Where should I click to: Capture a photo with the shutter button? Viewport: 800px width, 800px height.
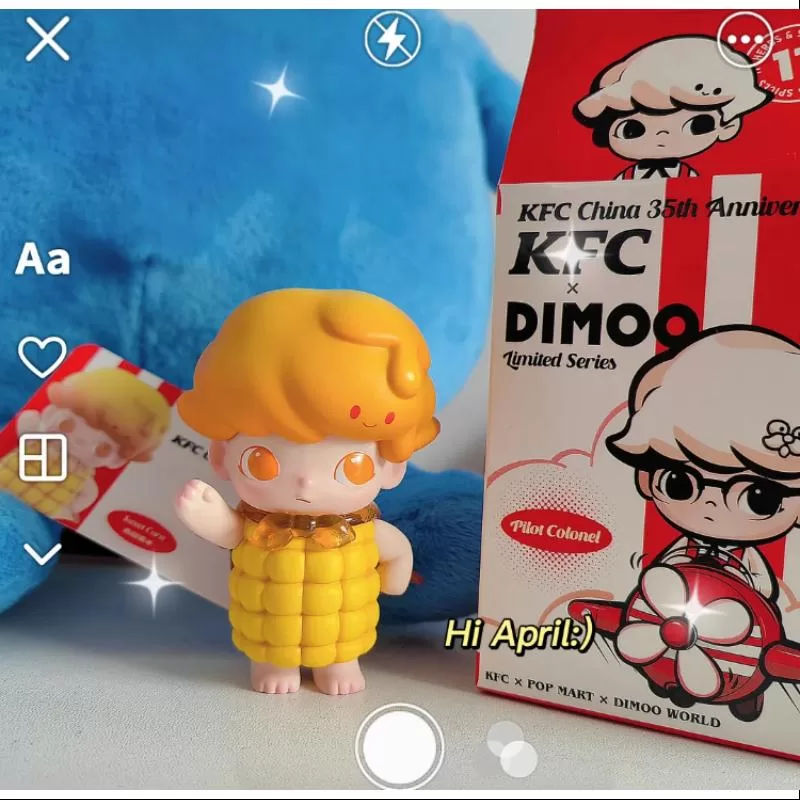400,747
